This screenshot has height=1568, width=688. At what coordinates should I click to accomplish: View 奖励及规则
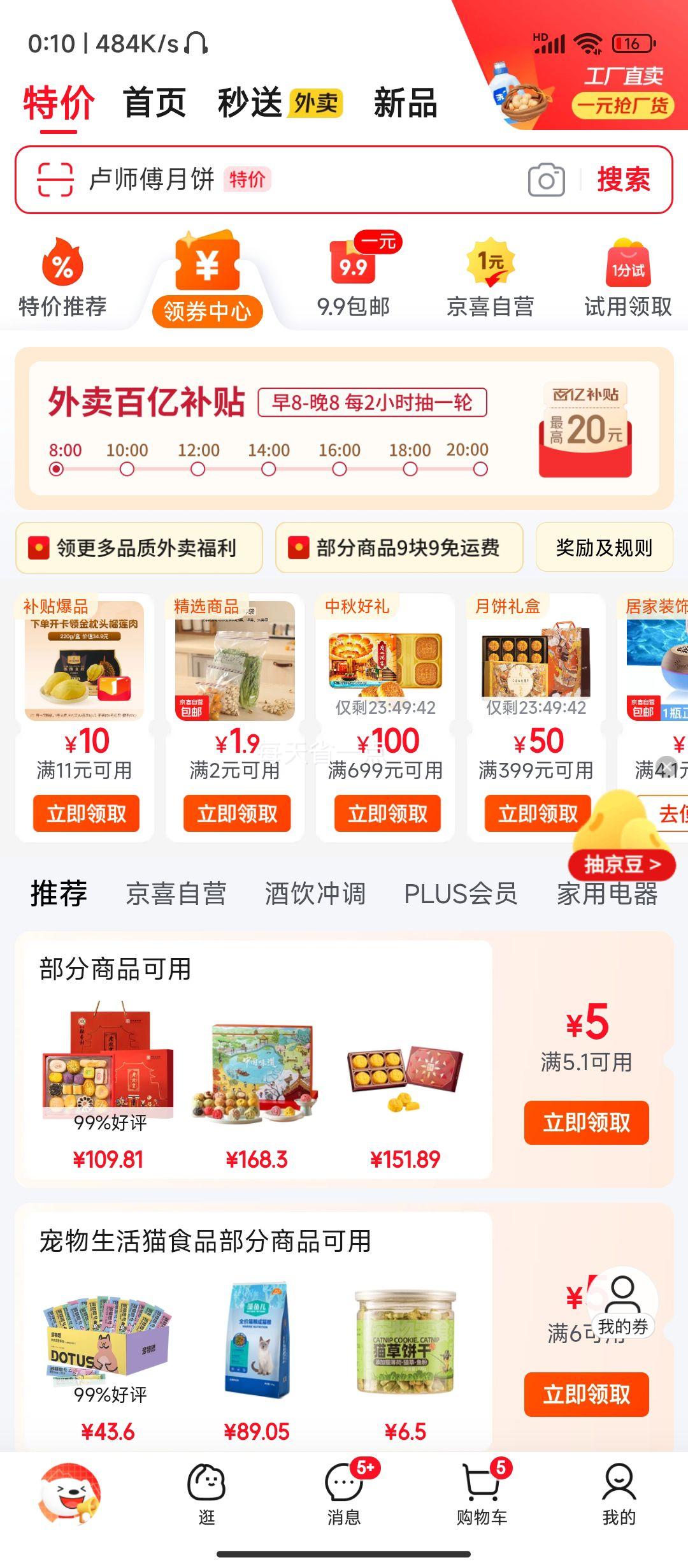[x=604, y=548]
